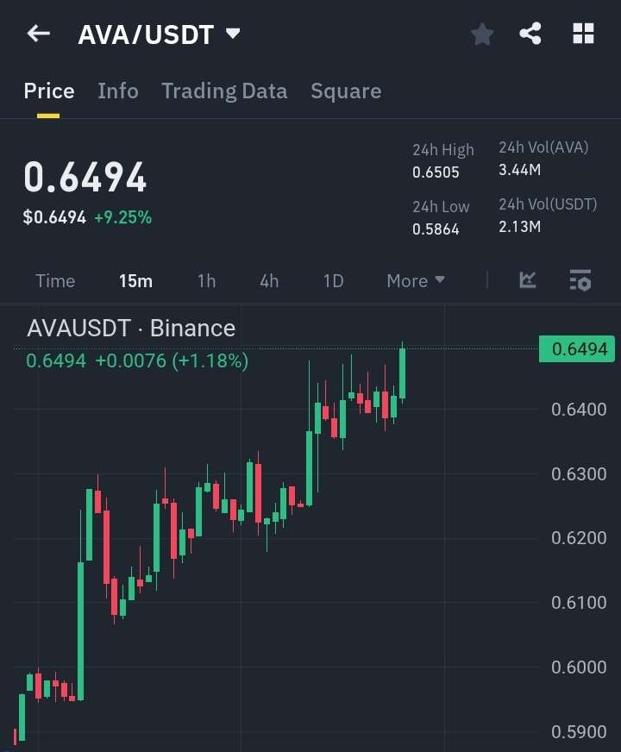Viewport: 621px width, 752px height.
Task: Open the Square tab
Action: coord(346,91)
